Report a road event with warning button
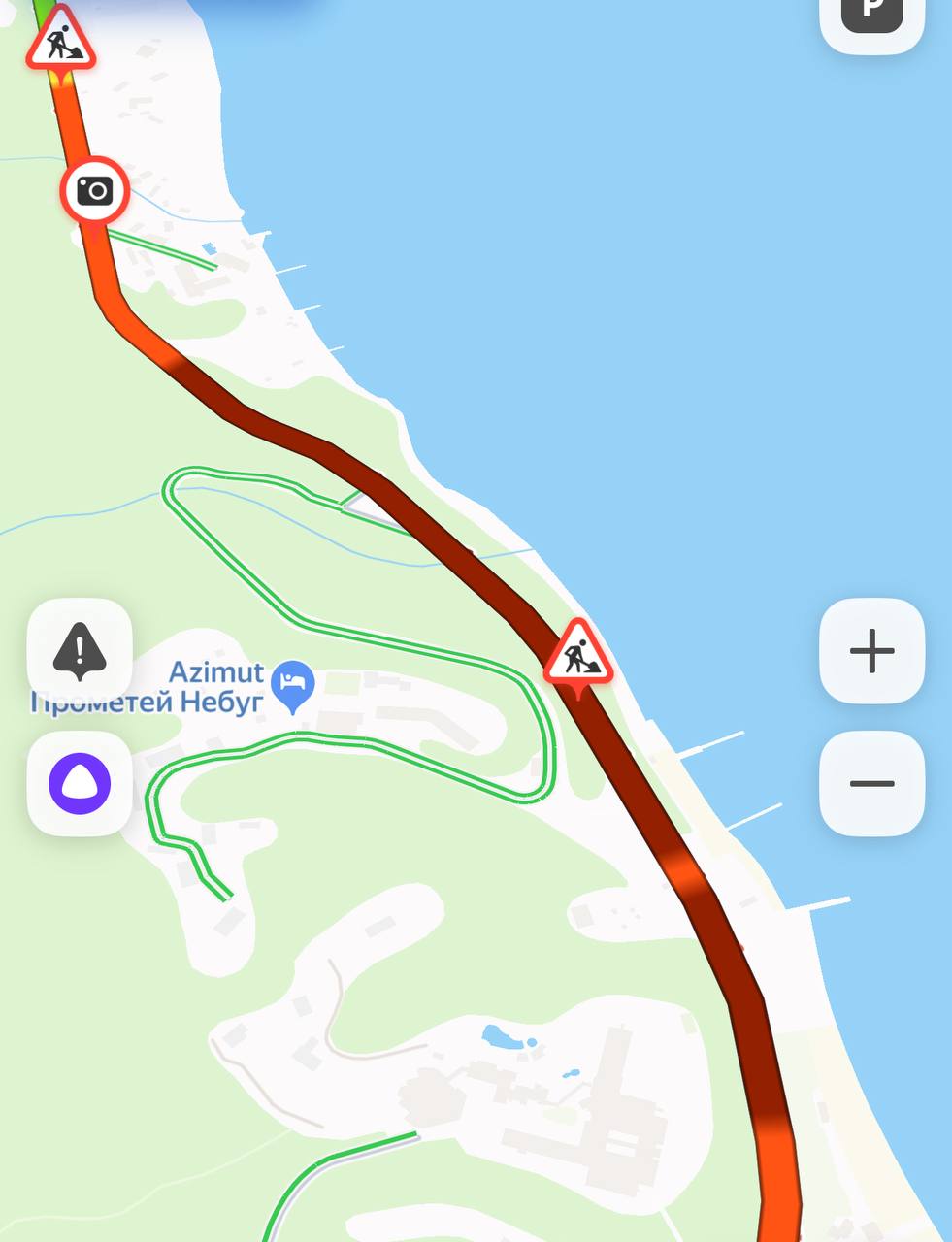 point(80,650)
